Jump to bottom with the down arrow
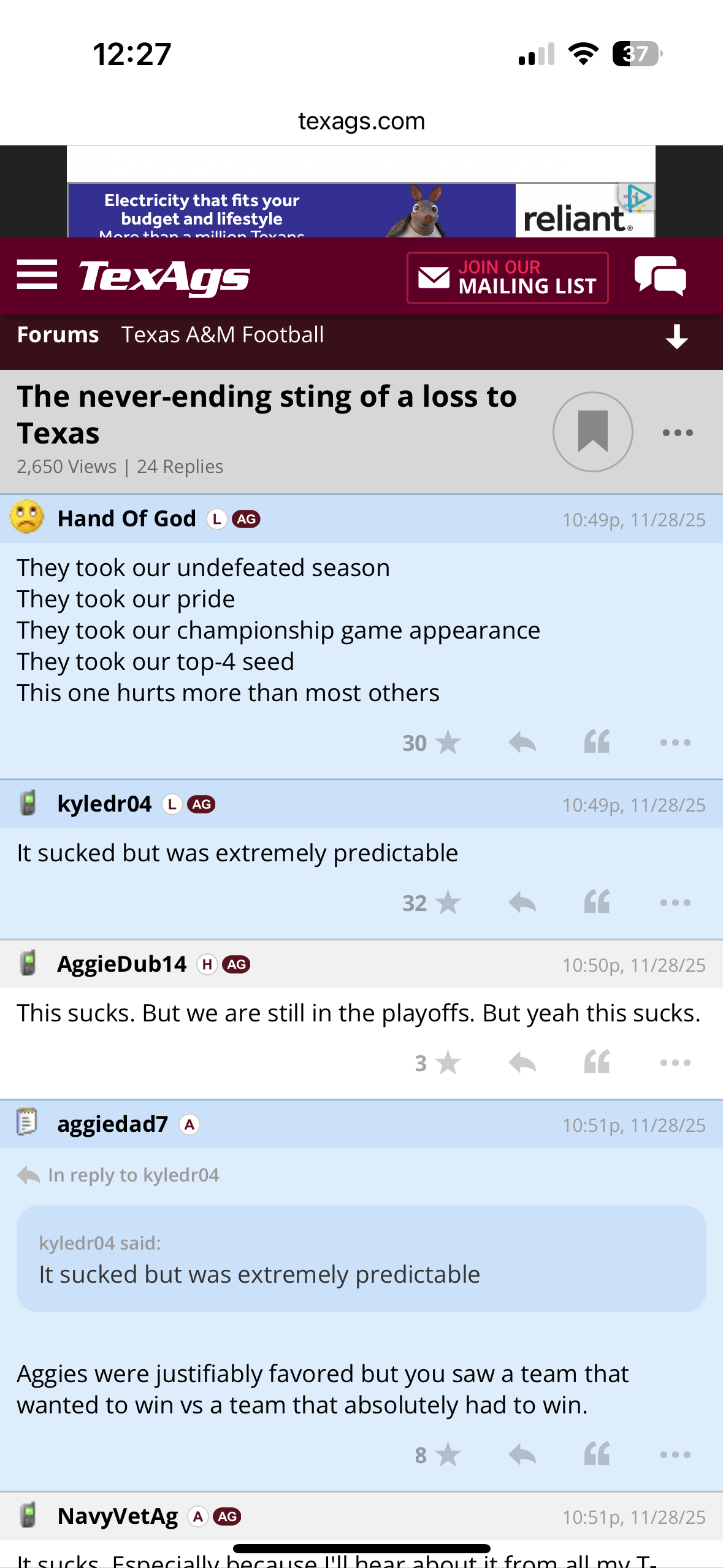This screenshot has height=1568, width=723. point(676,337)
